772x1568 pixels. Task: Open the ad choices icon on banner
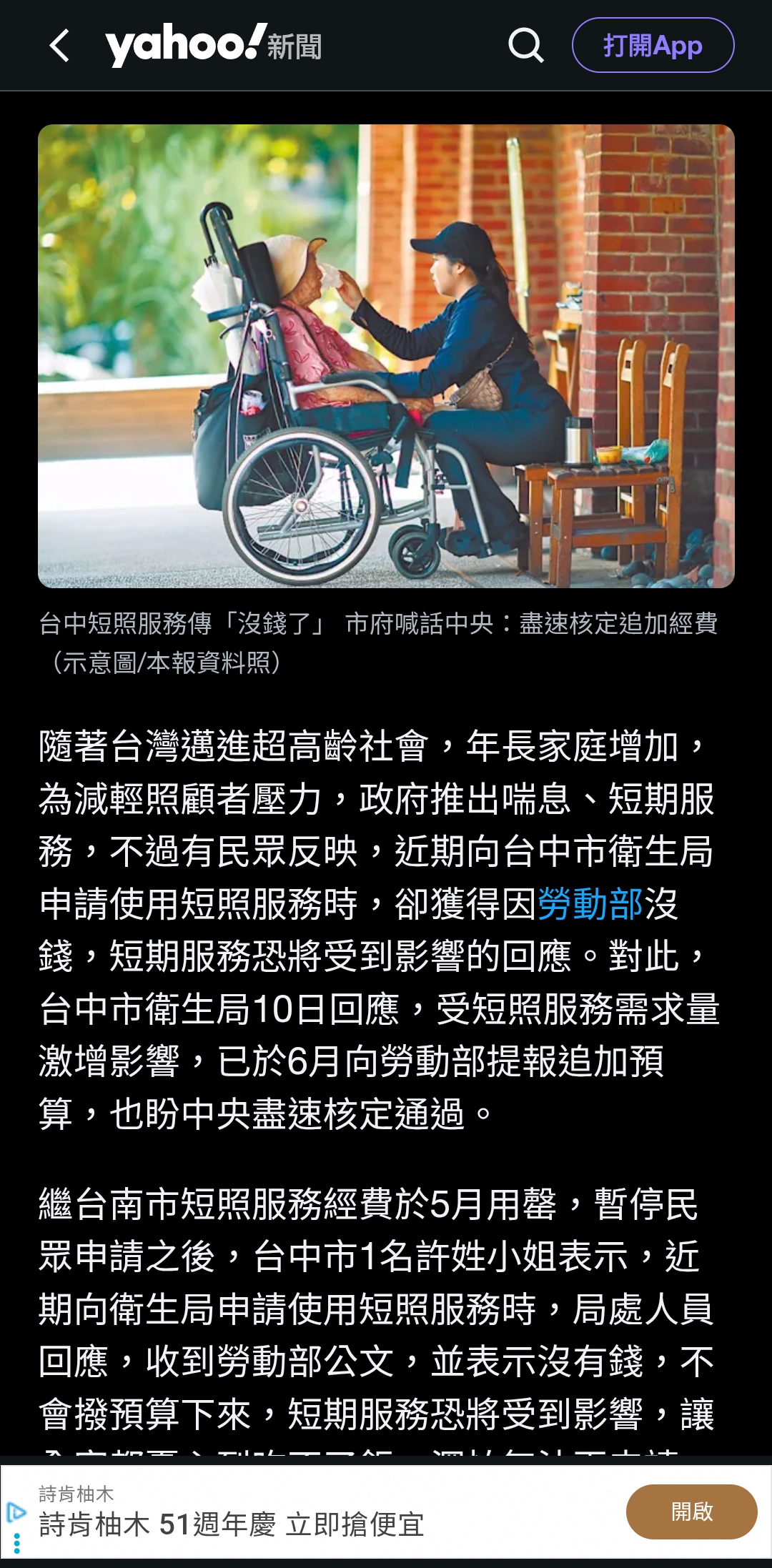(x=16, y=1512)
